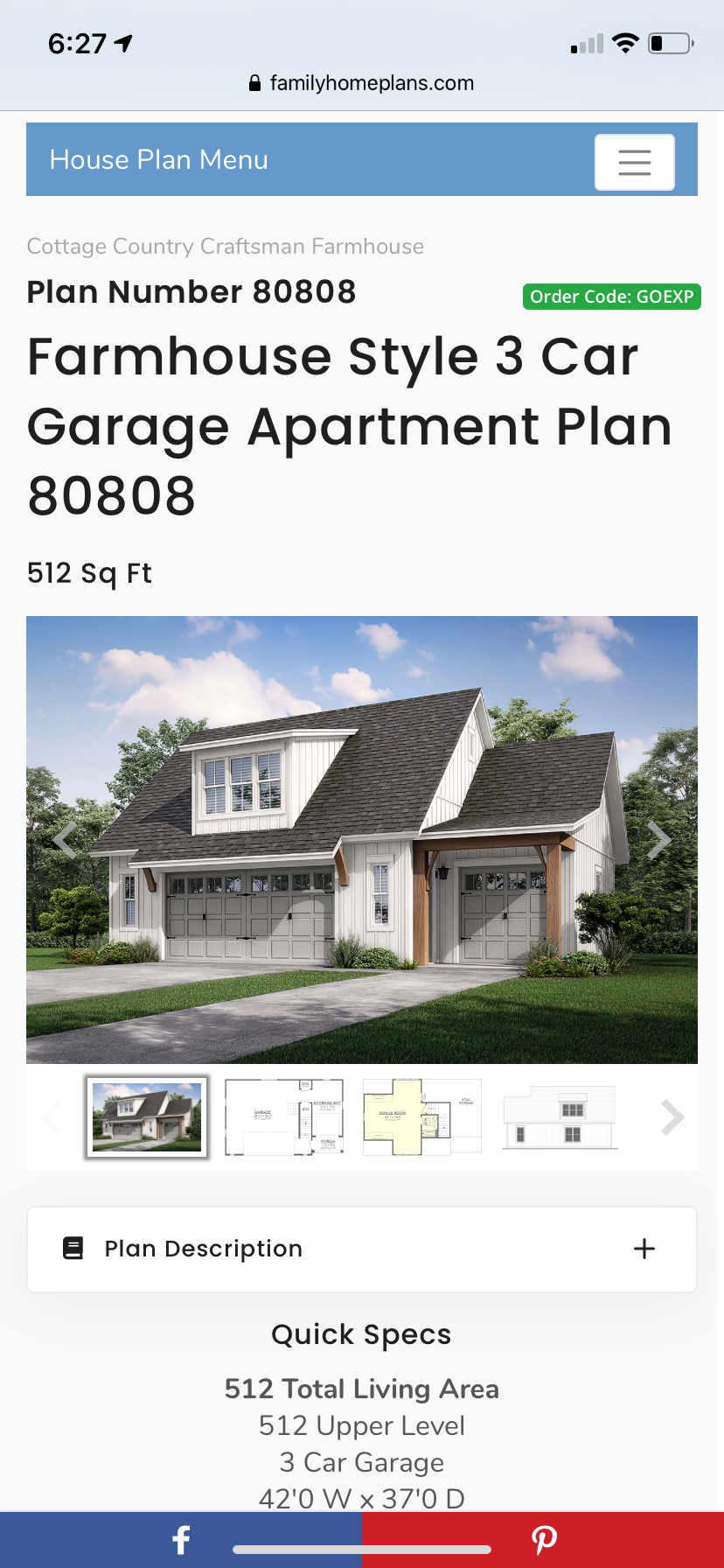This screenshot has height=1568, width=724.
Task: Pin this plan to Pinterest
Action: (543, 1540)
